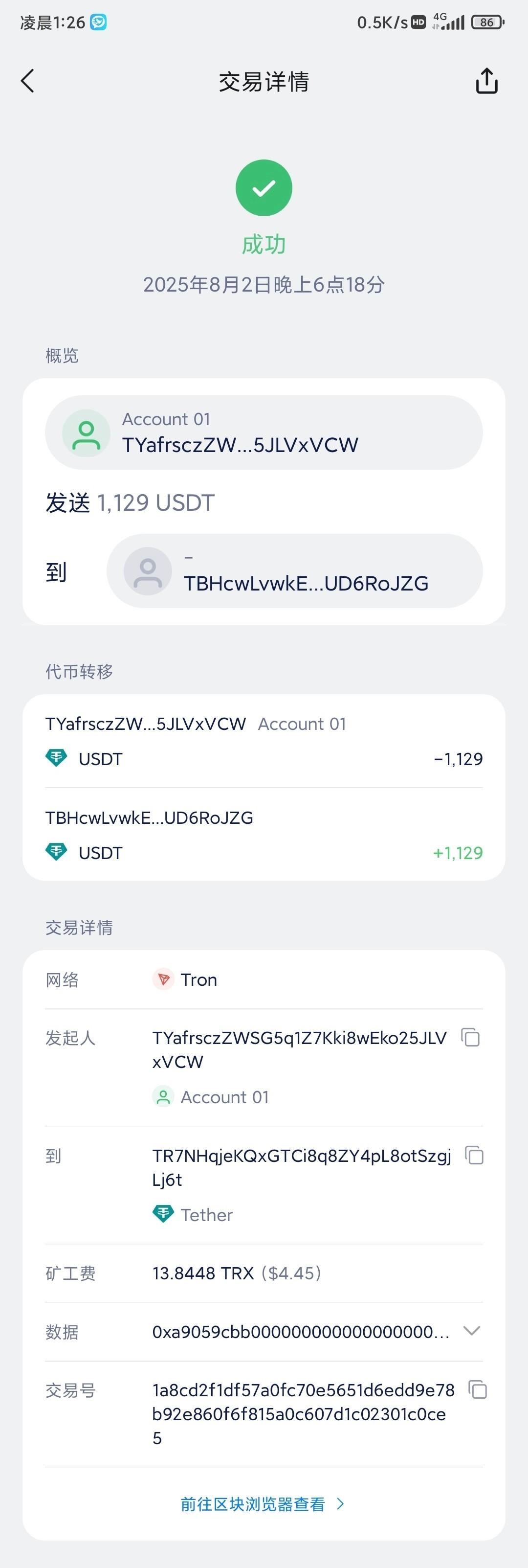Tap the TBHcwLvwkE...UD6RoJZG recipient pill
This screenshot has width=528, height=1568.
click(294, 571)
